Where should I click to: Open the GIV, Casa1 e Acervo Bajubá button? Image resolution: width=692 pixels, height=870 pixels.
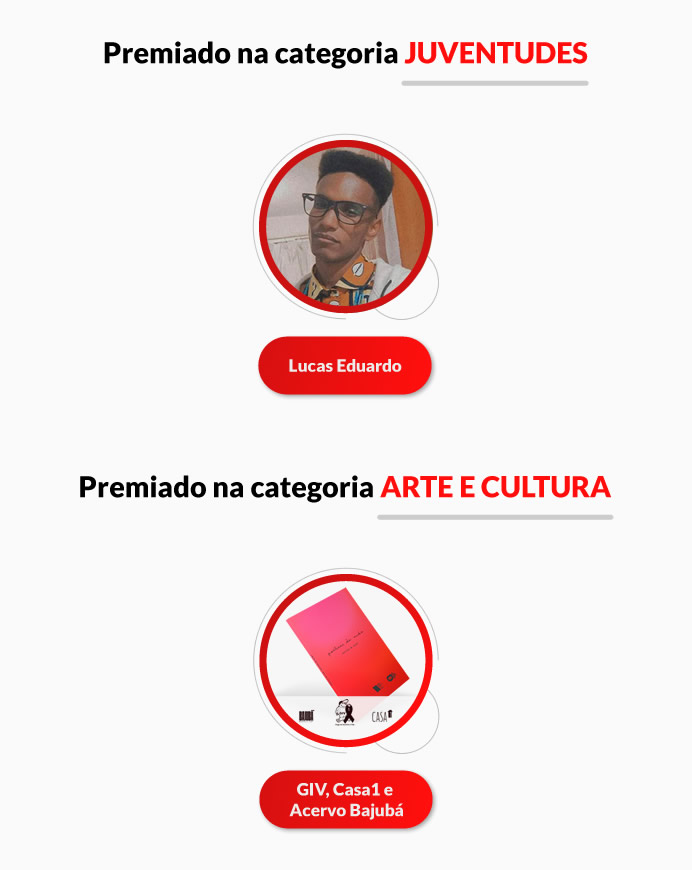[346, 800]
